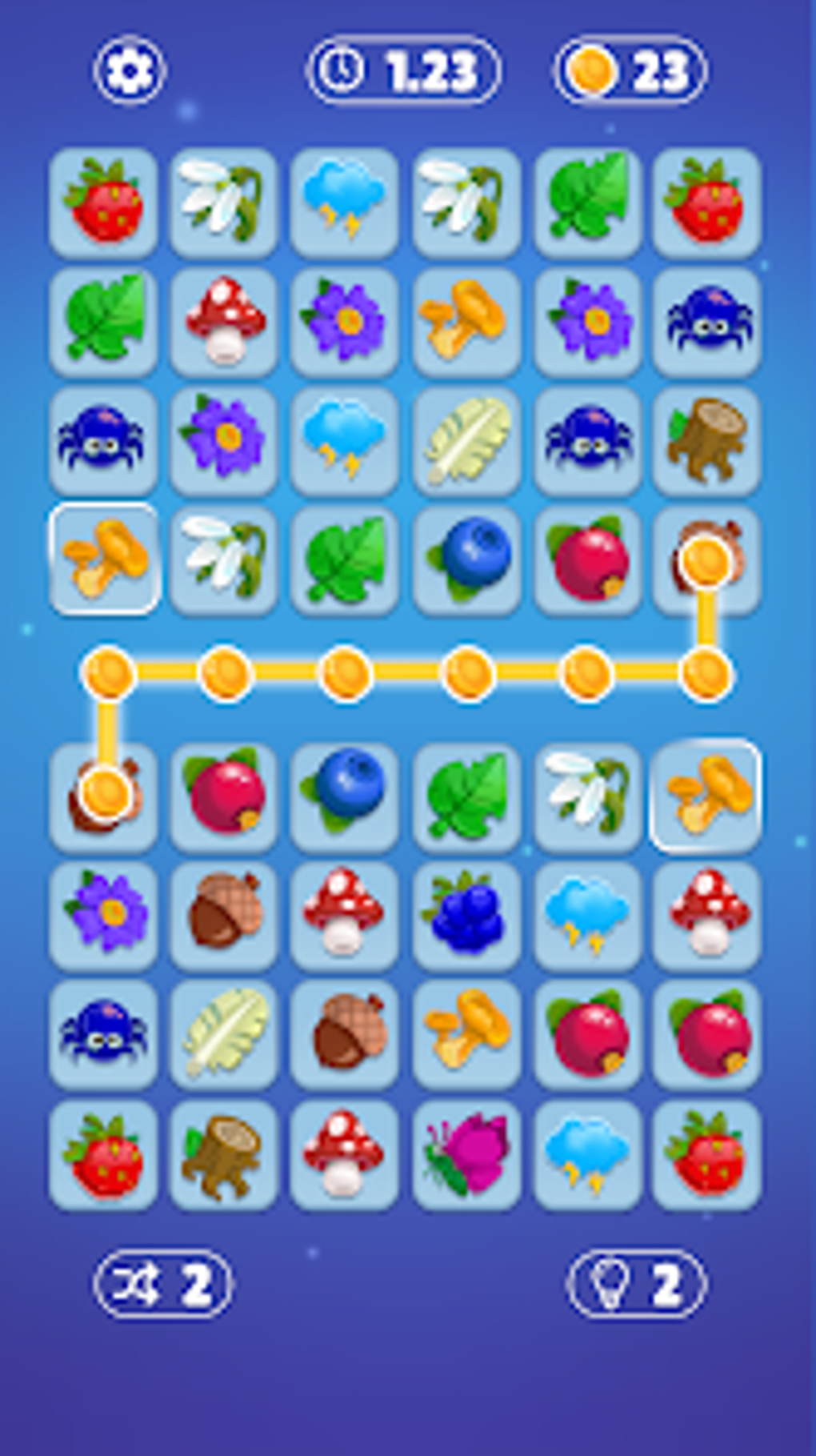Use the lightbulb hint

pyautogui.click(x=637, y=1283)
